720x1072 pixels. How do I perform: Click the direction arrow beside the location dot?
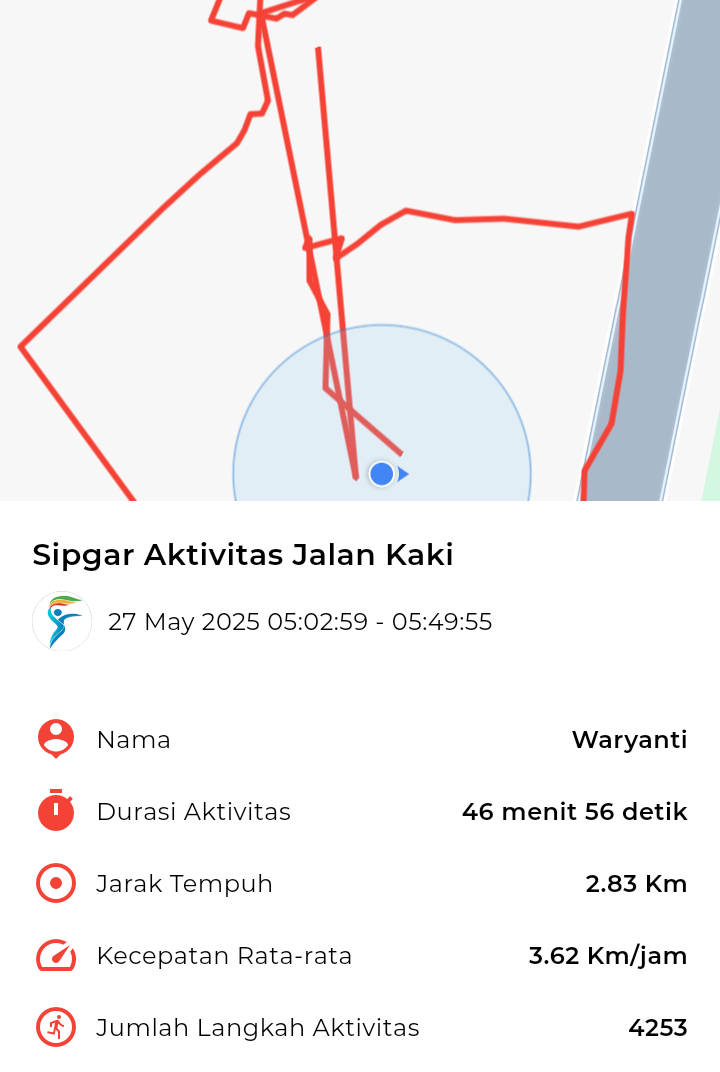click(x=403, y=474)
